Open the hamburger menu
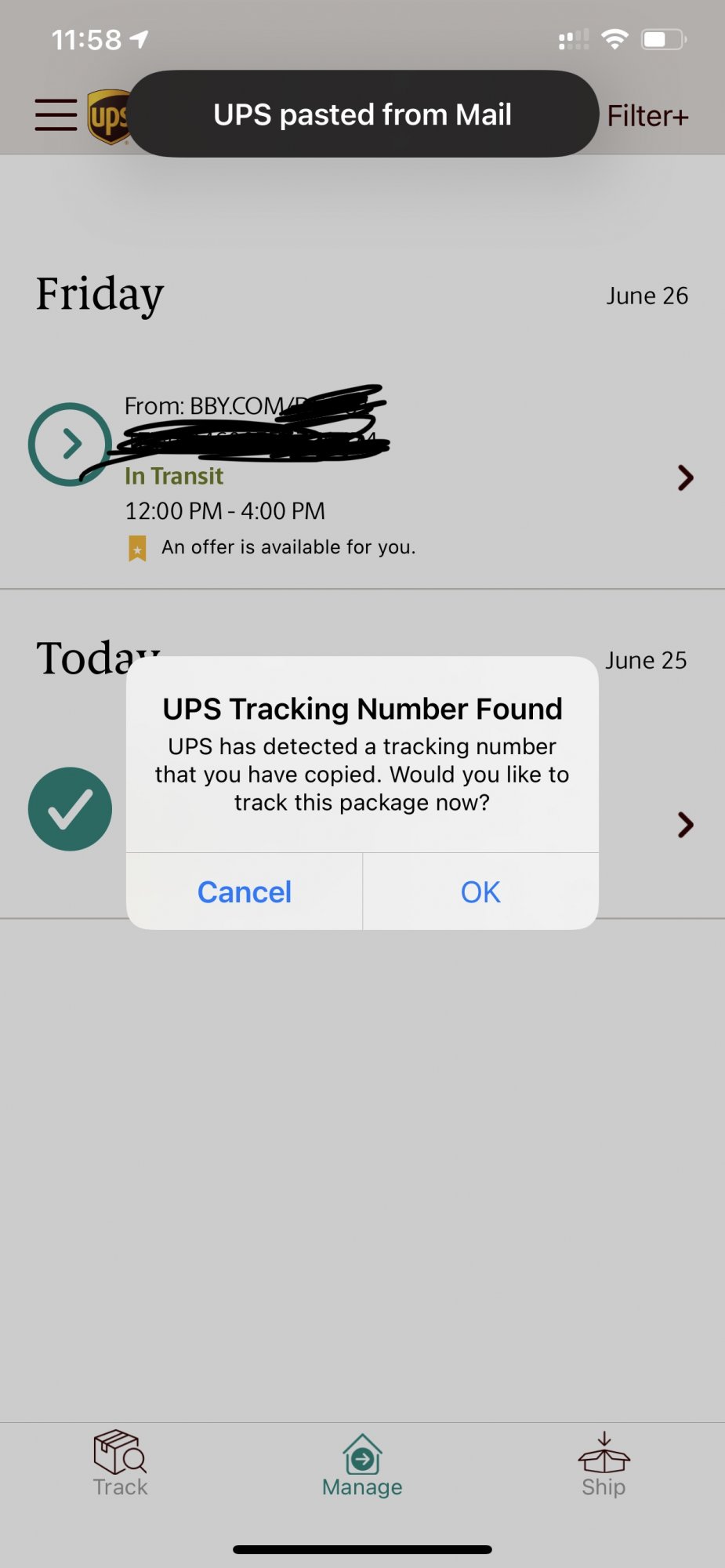 pyautogui.click(x=56, y=115)
